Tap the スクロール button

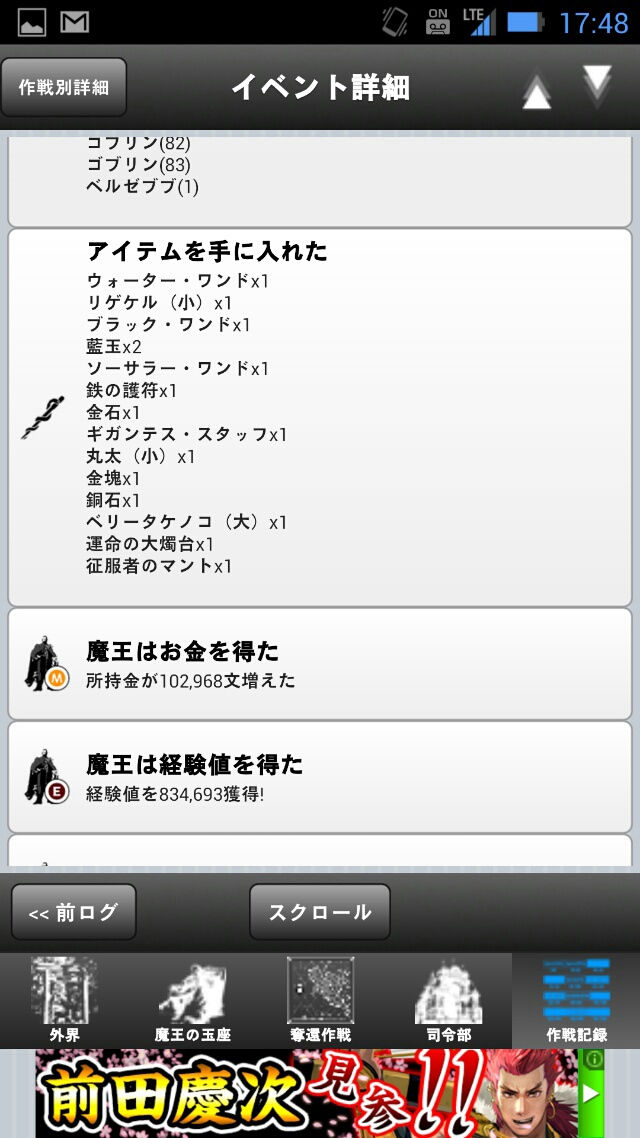coord(320,912)
